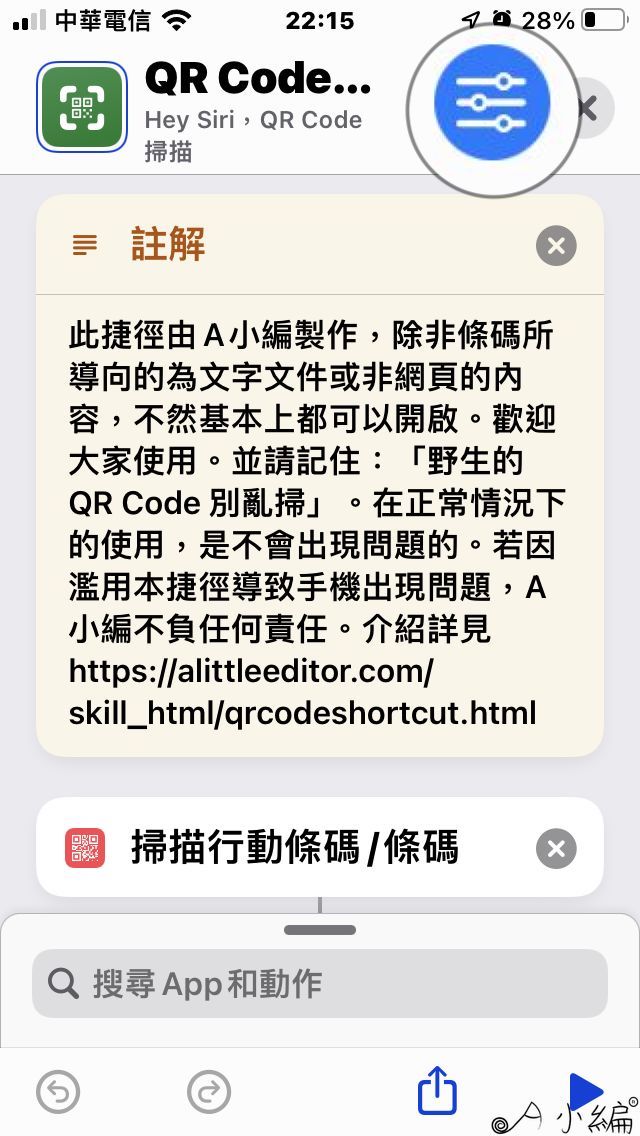Image resolution: width=640 pixels, height=1136 pixels.
Task: Run the shortcut with play button
Action: point(585,1088)
